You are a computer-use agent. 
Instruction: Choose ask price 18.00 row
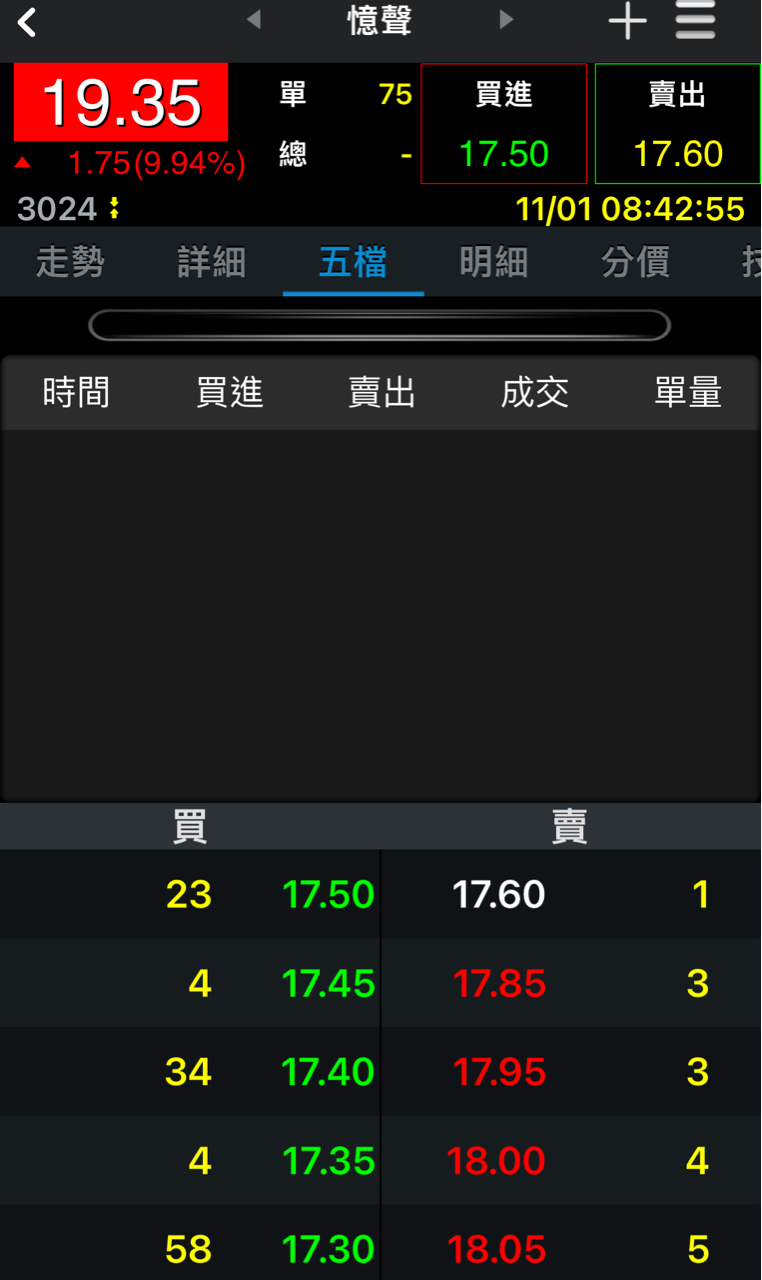(x=496, y=1161)
